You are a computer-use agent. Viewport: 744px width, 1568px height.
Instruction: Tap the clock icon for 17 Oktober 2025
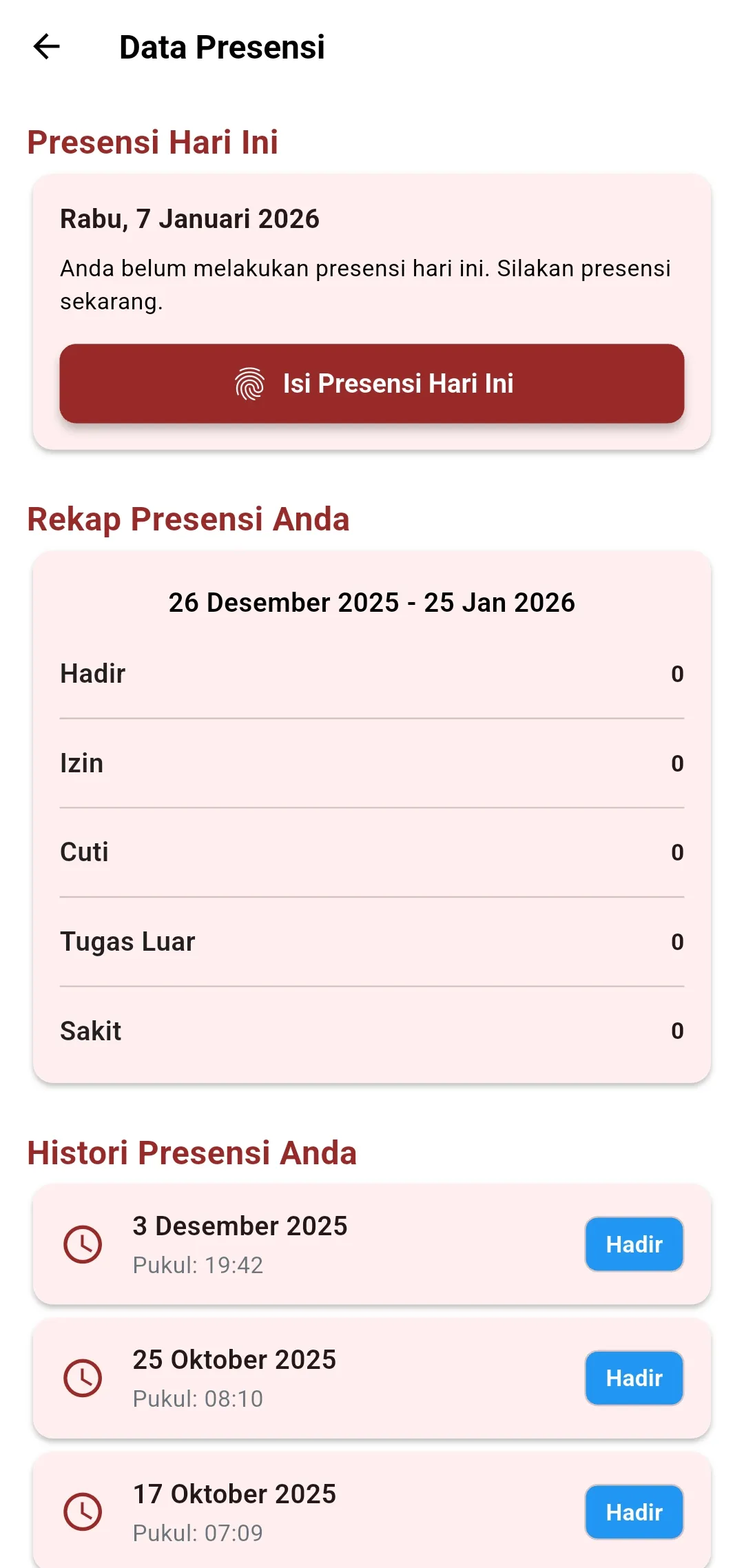point(83,1512)
